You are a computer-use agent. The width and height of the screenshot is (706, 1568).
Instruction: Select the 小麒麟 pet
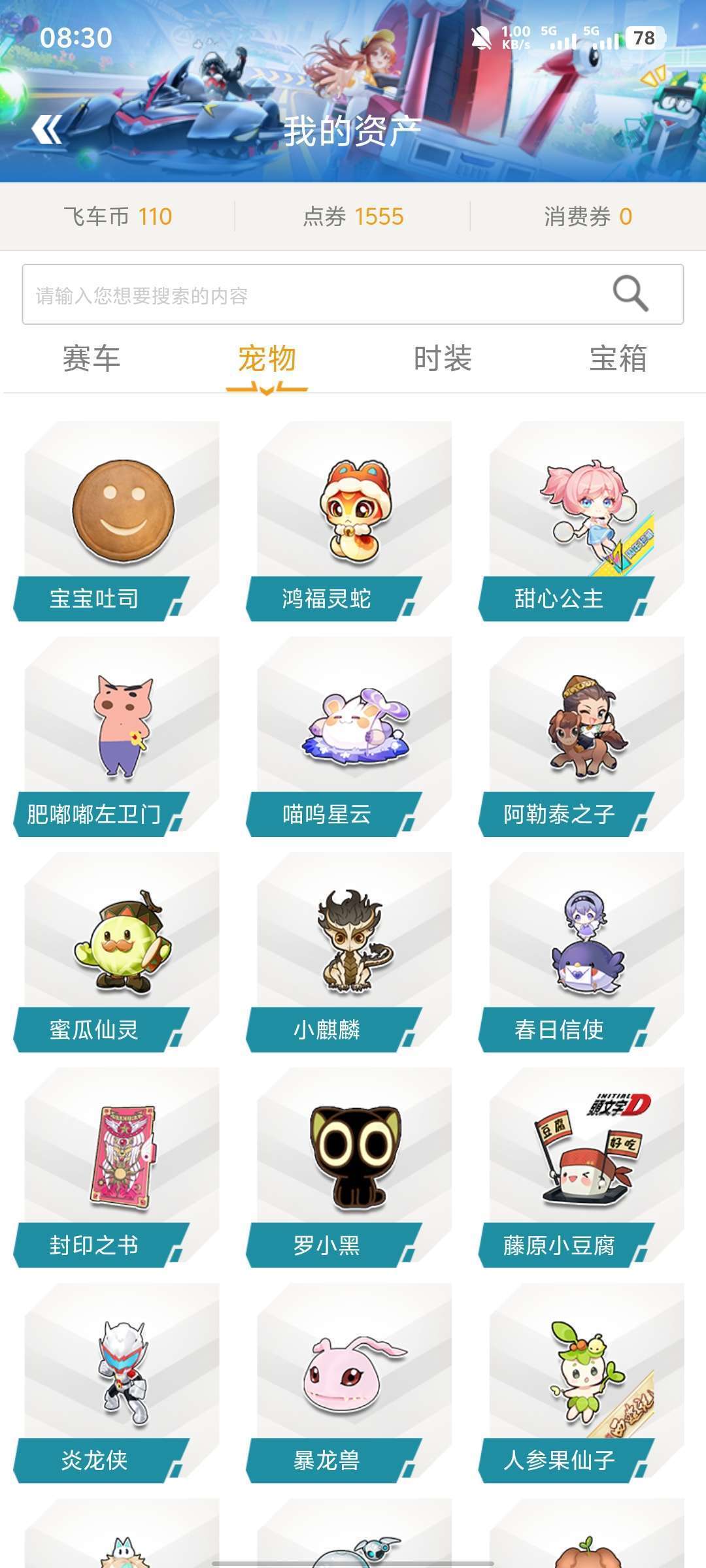coord(349,953)
